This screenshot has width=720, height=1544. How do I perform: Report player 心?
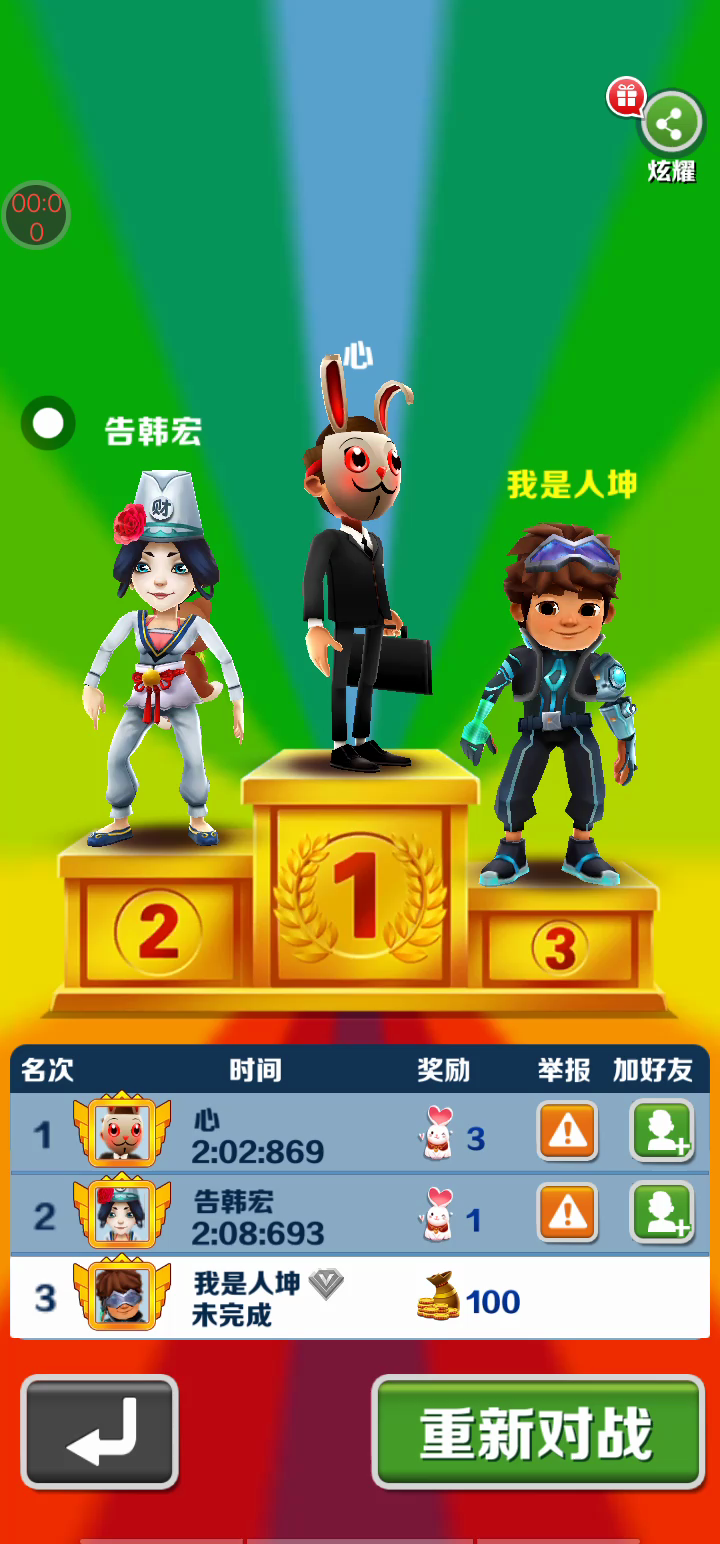coord(567,1131)
